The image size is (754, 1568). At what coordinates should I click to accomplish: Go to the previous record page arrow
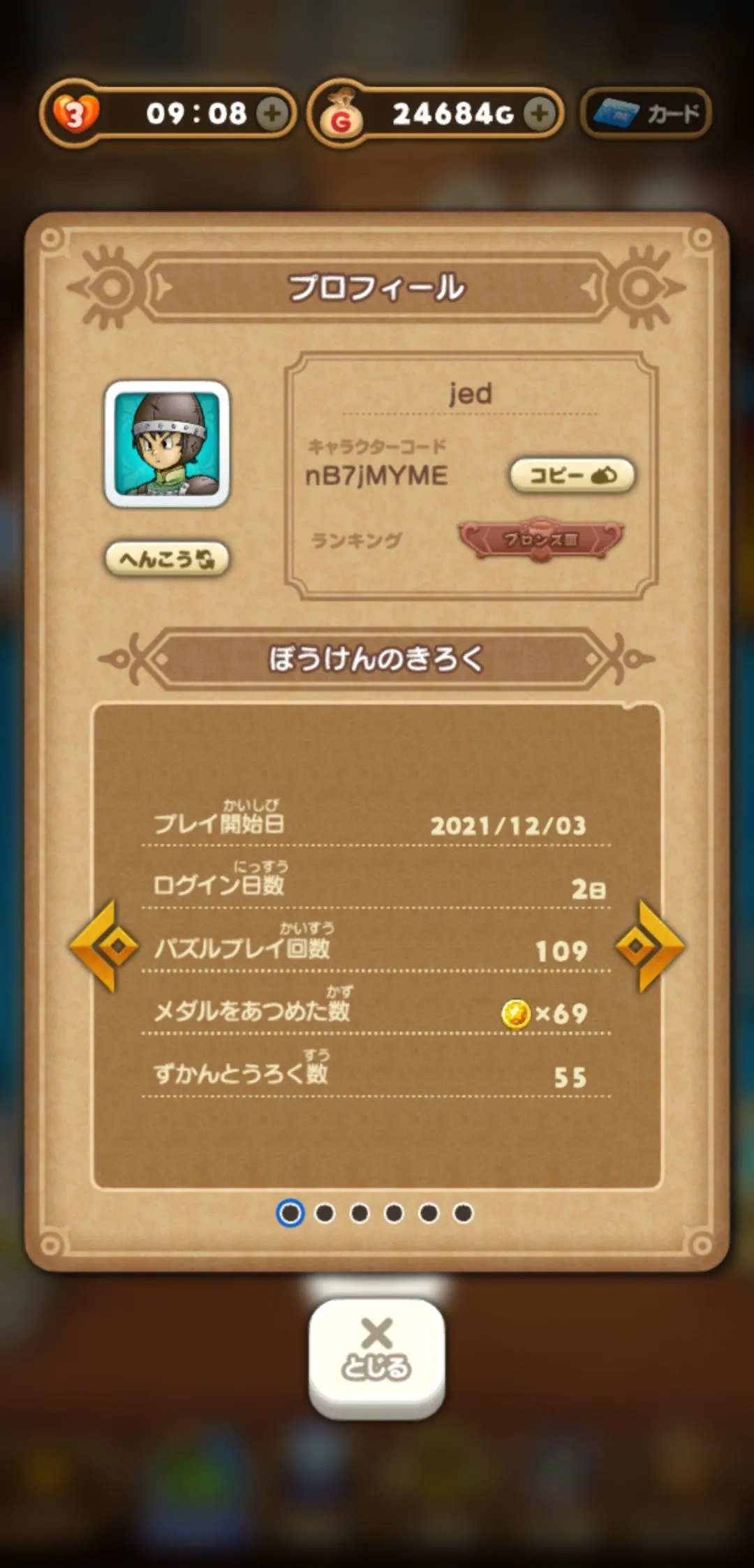(105, 947)
